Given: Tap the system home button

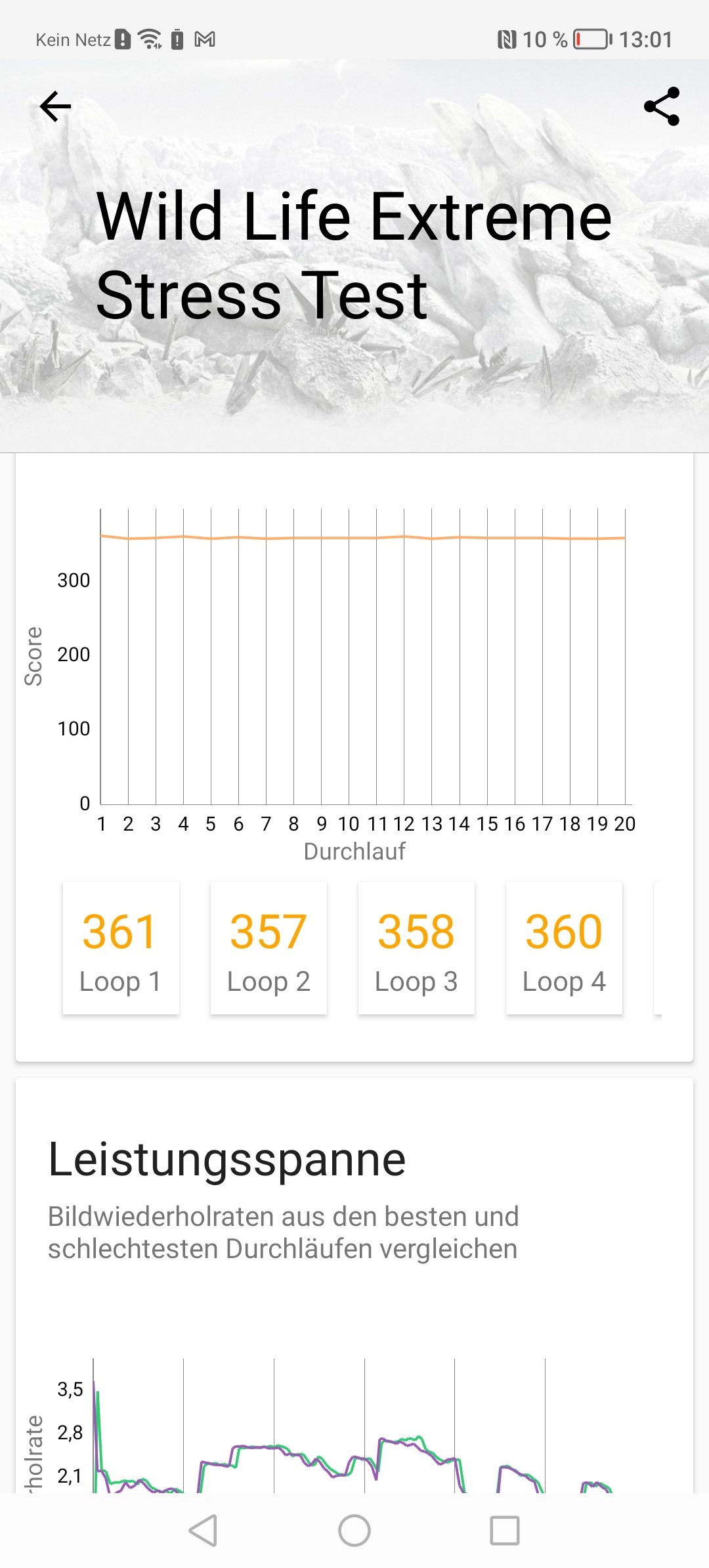Looking at the screenshot, I should (354, 1531).
